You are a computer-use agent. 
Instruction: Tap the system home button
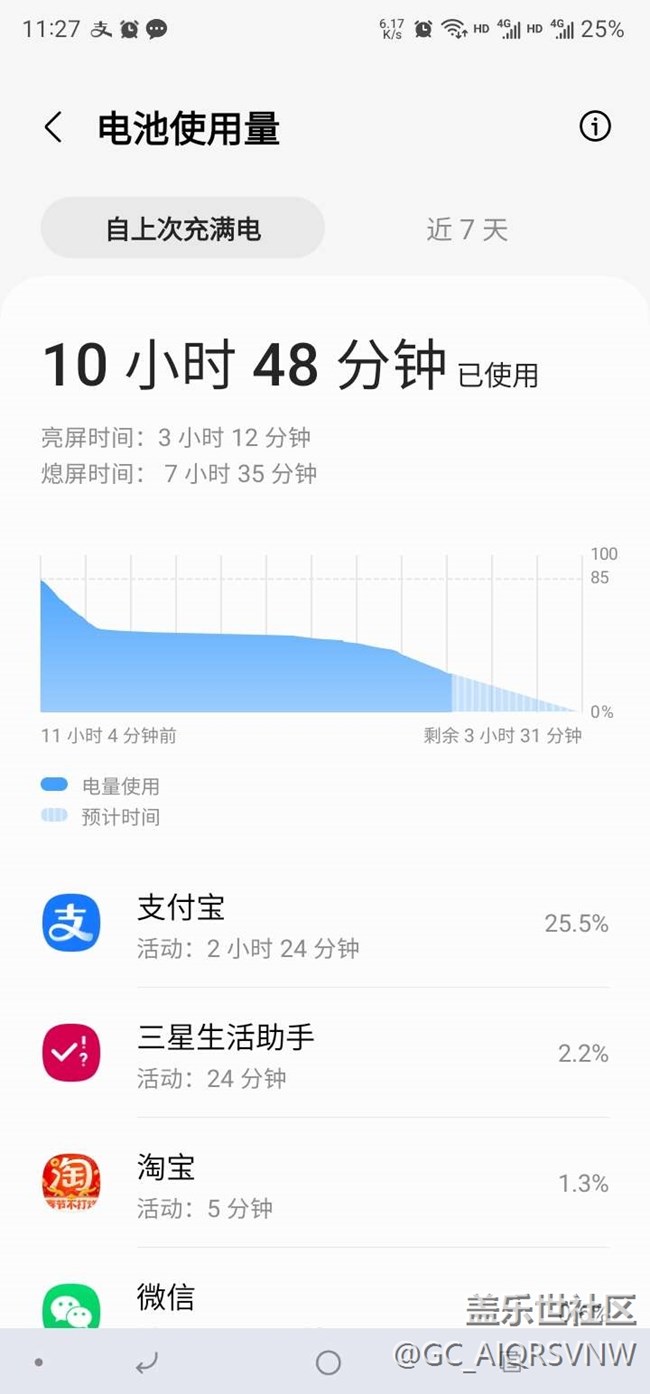click(328, 1362)
